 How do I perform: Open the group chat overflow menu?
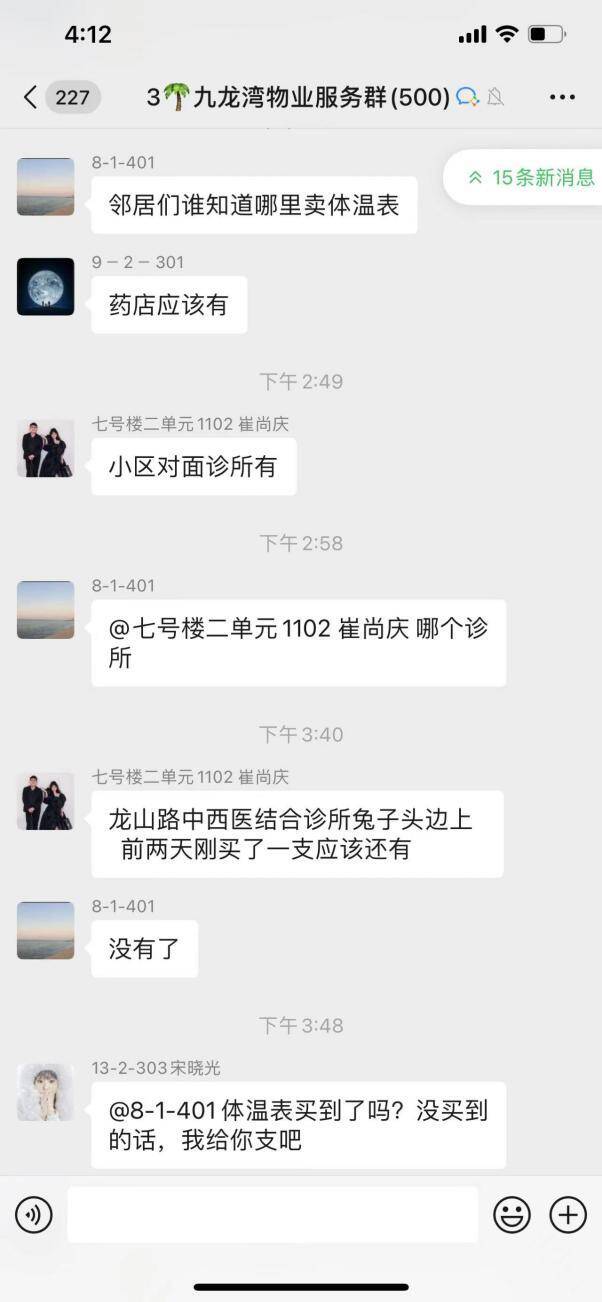(x=562, y=97)
